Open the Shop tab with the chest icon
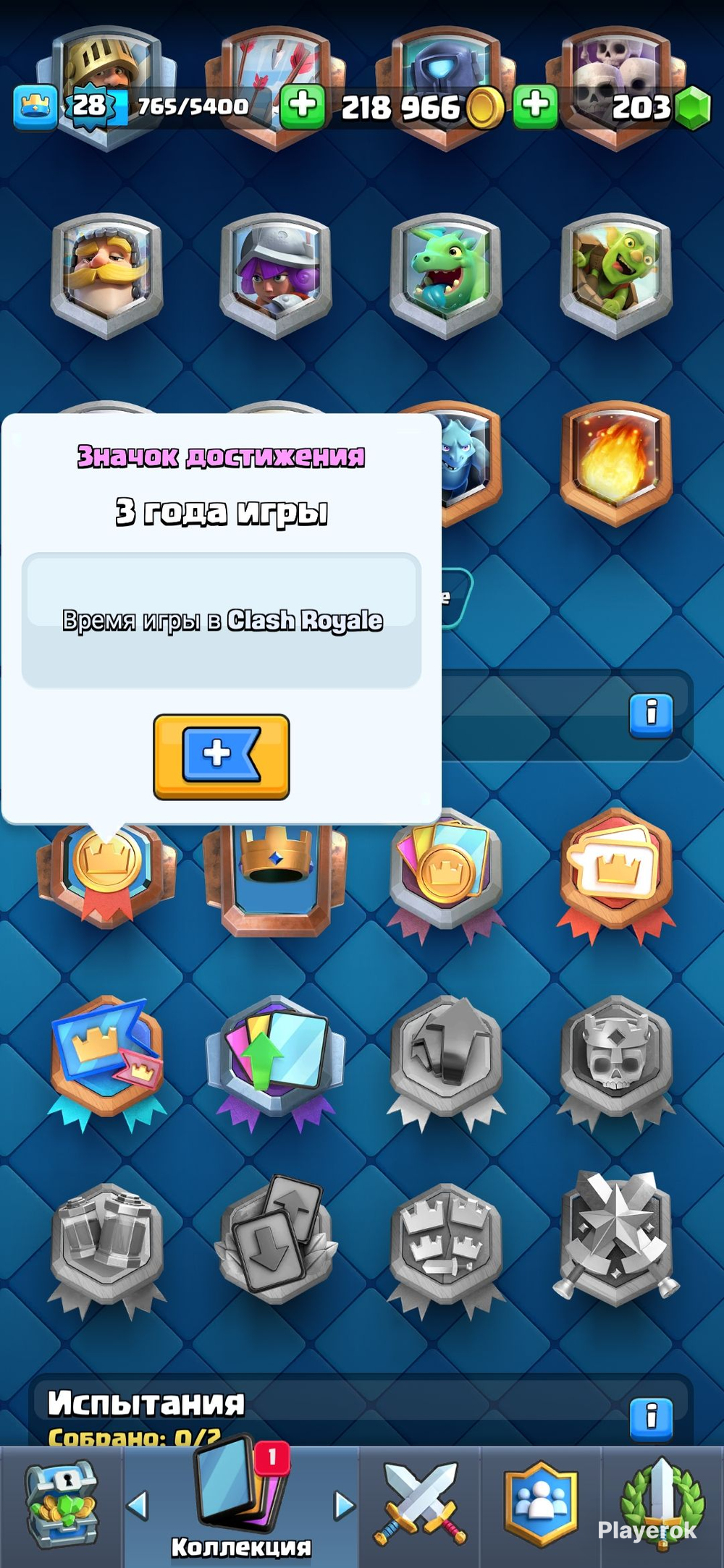The width and height of the screenshot is (724, 1568). click(61, 1506)
